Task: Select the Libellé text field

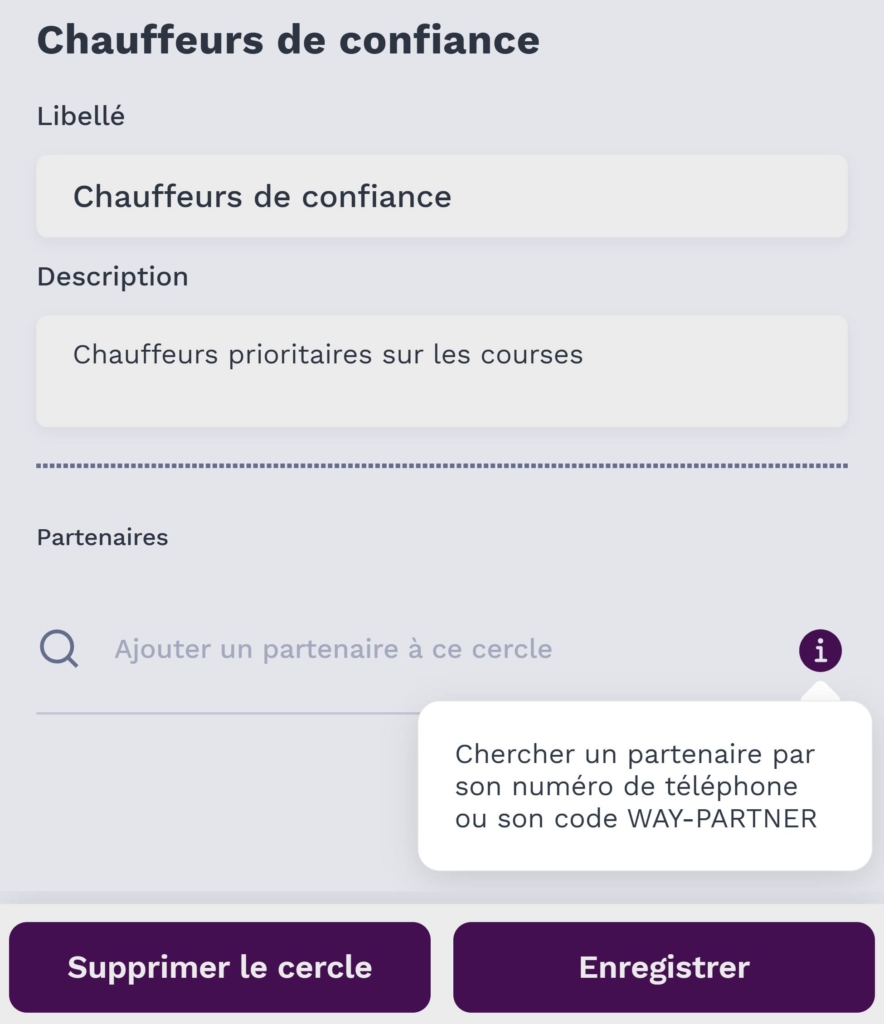Action: coord(440,196)
